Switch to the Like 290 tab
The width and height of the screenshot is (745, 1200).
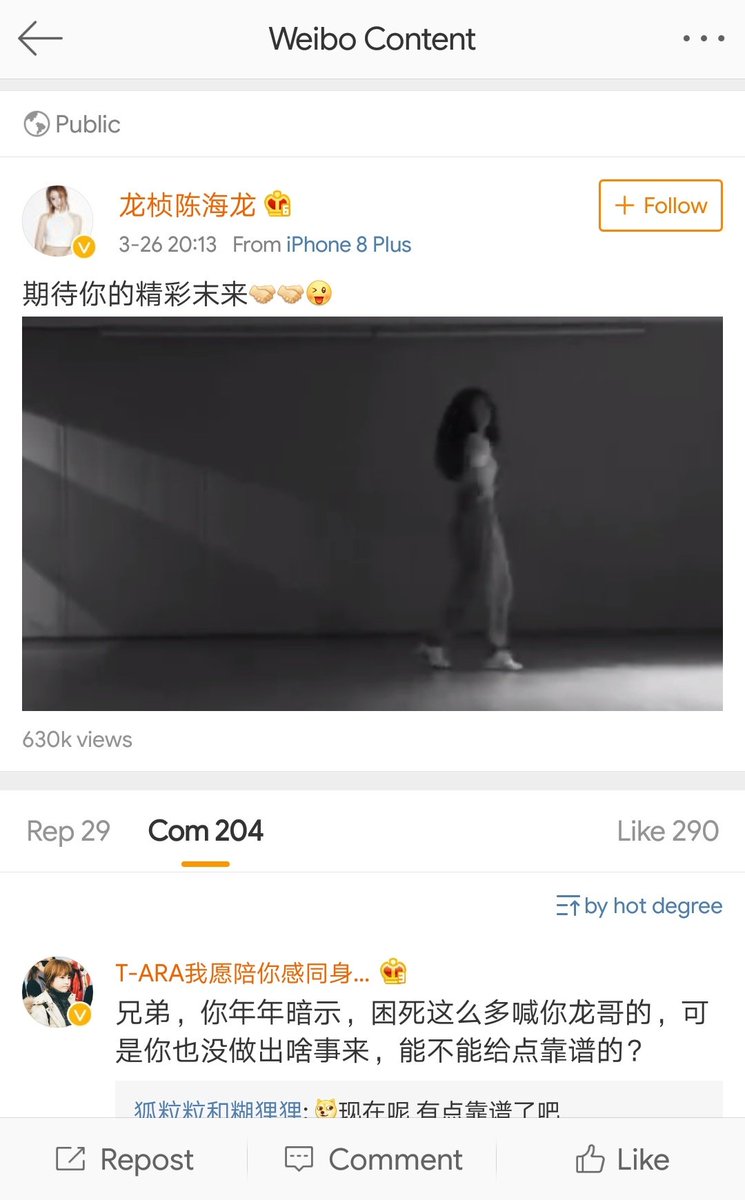(667, 831)
